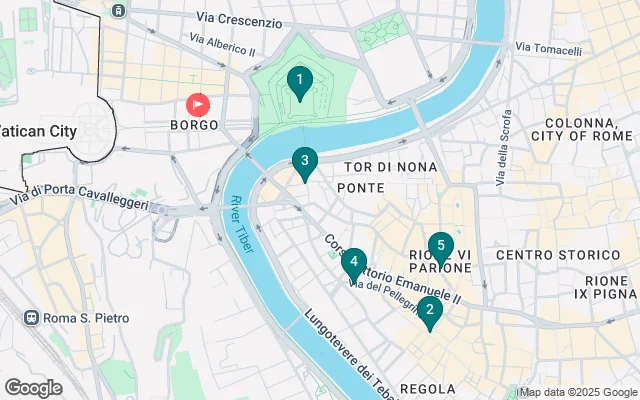The width and height of the screenshot is (640, 400).
Task: Tap pin number 5 in Parione
Action: (440, 246)
